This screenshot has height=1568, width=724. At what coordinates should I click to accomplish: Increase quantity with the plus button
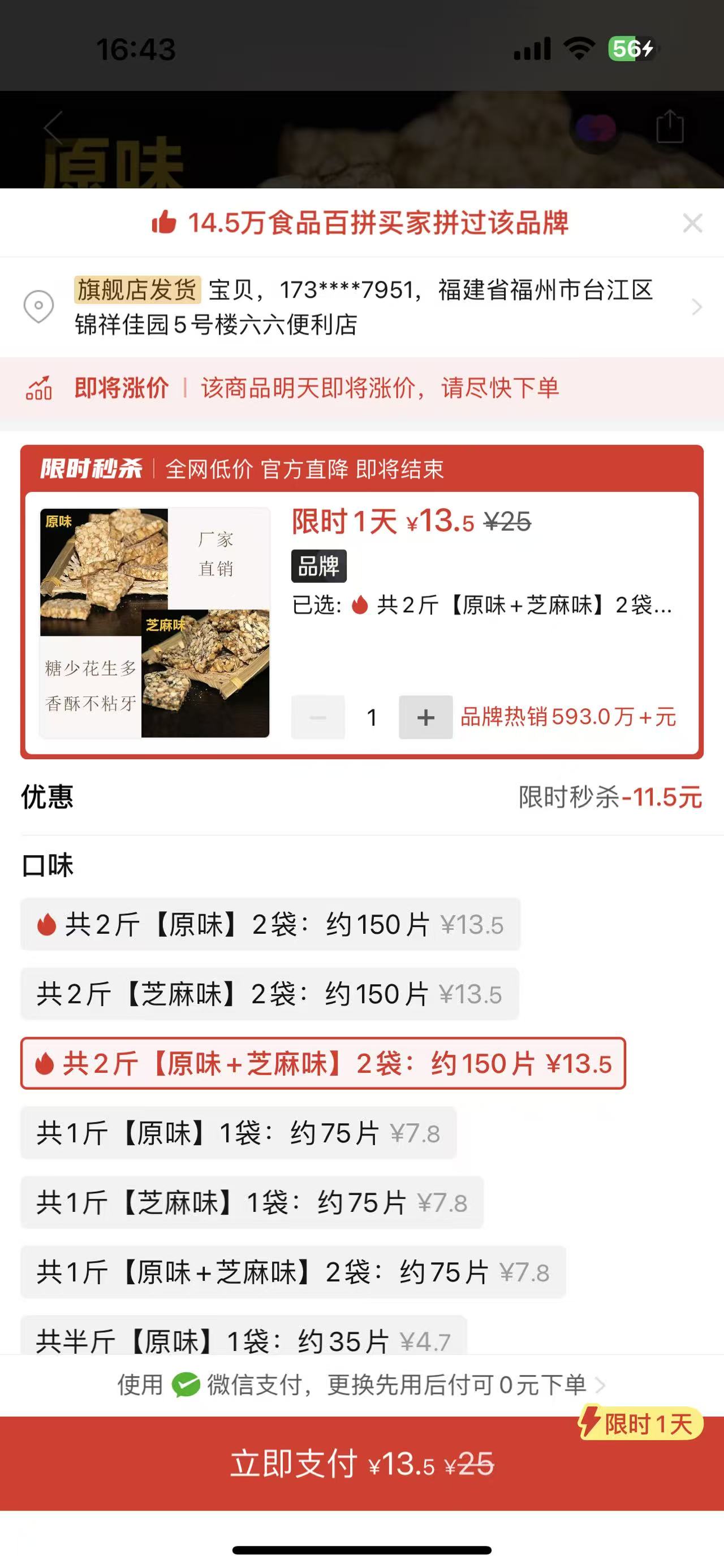click(425, 717)
